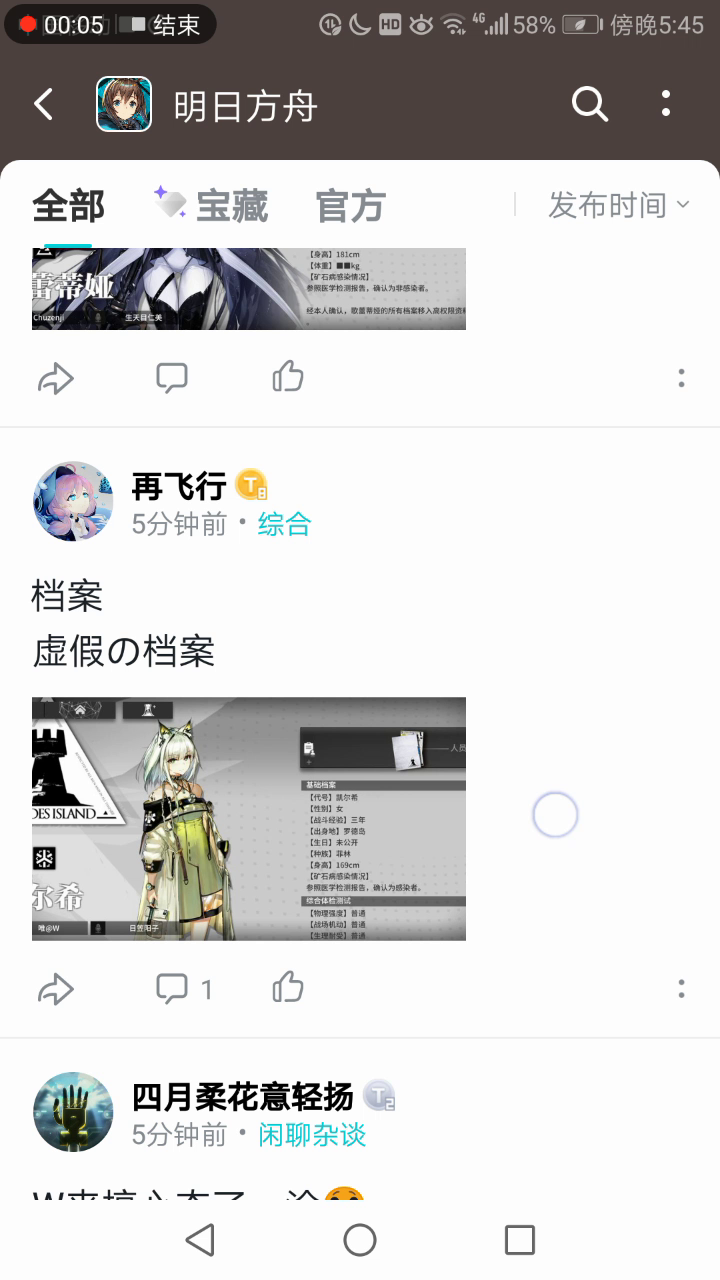Switch to the 宝藏 tab
The width and height of the screenshot is (720, 1280).
coord(212,206)
